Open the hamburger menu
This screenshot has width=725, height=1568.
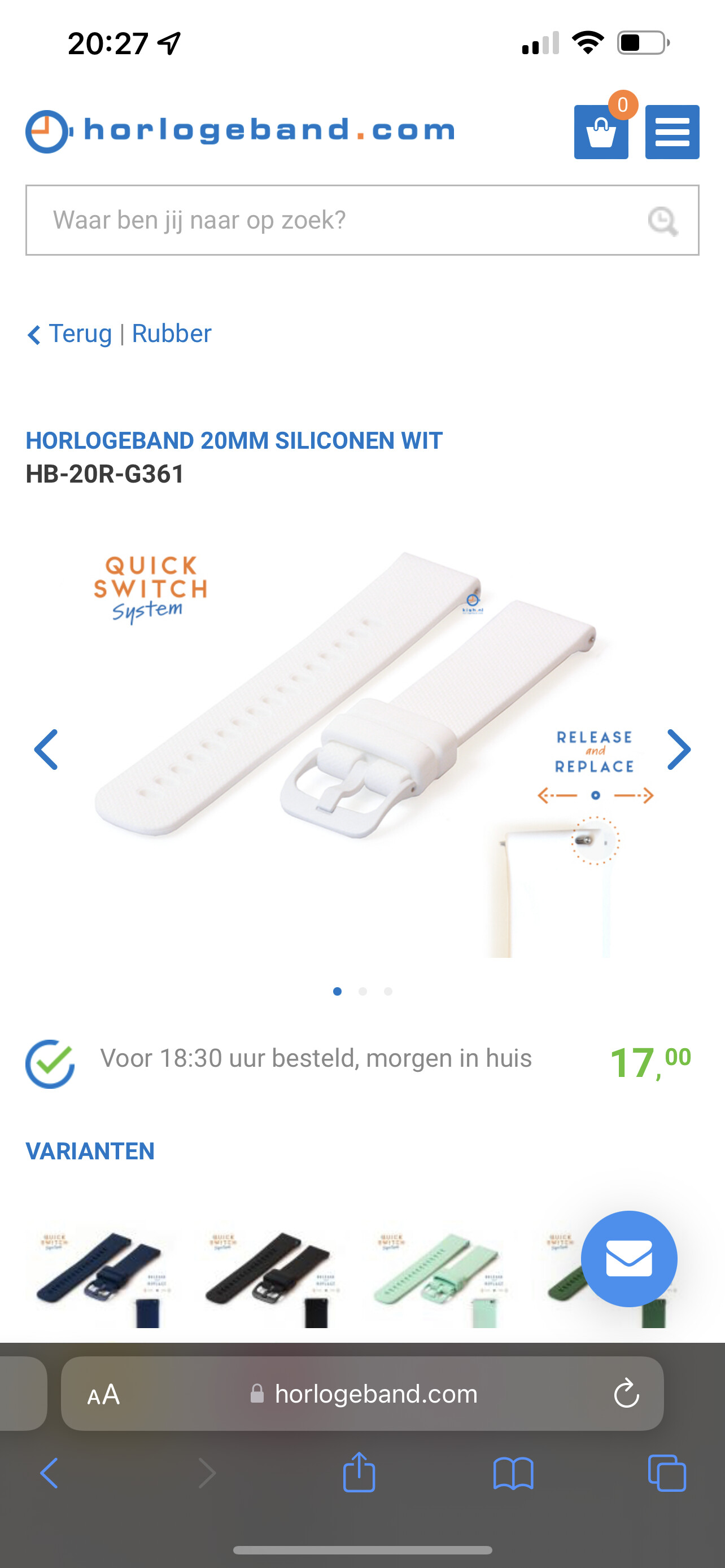click(x=672, y=132)
